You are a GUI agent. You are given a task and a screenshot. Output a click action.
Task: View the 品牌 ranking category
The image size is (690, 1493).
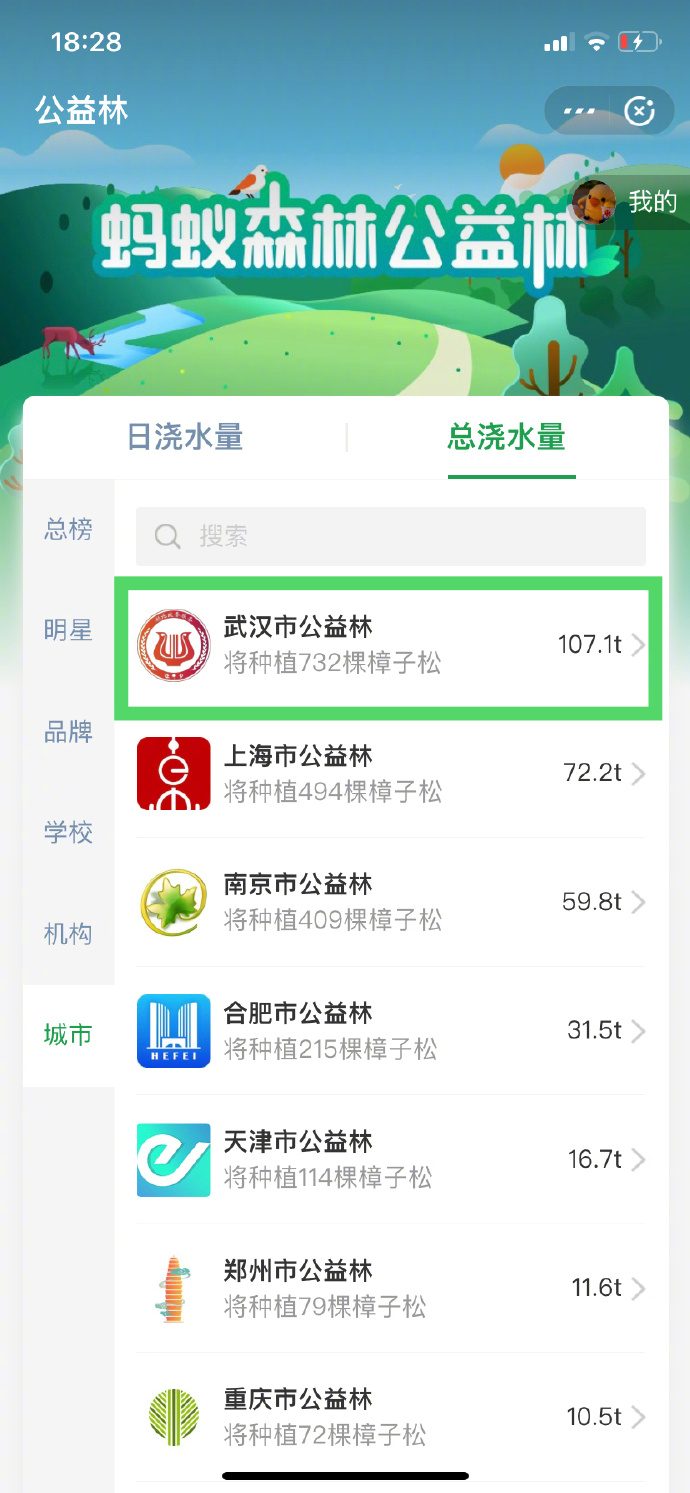pos(68,732)
